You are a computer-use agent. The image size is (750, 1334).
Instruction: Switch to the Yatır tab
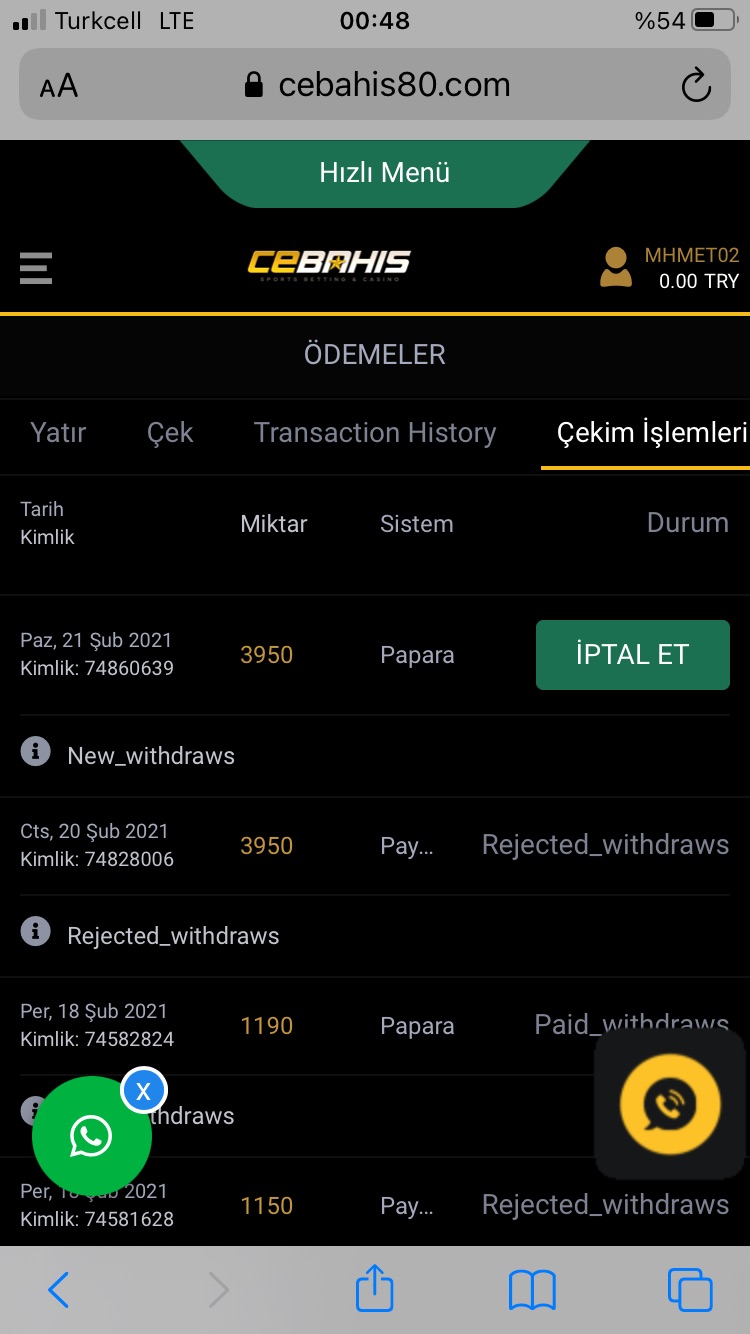pos(58,432)
